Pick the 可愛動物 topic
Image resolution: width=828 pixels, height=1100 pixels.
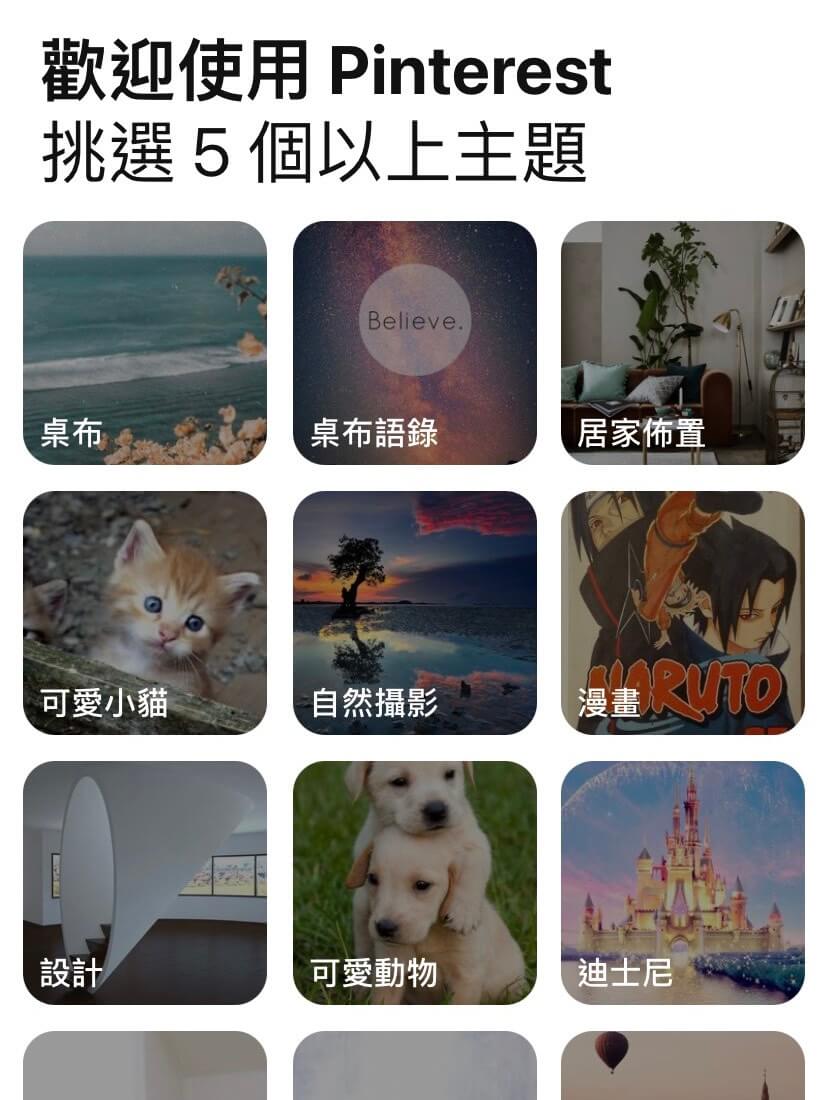(x=414, y=882)
